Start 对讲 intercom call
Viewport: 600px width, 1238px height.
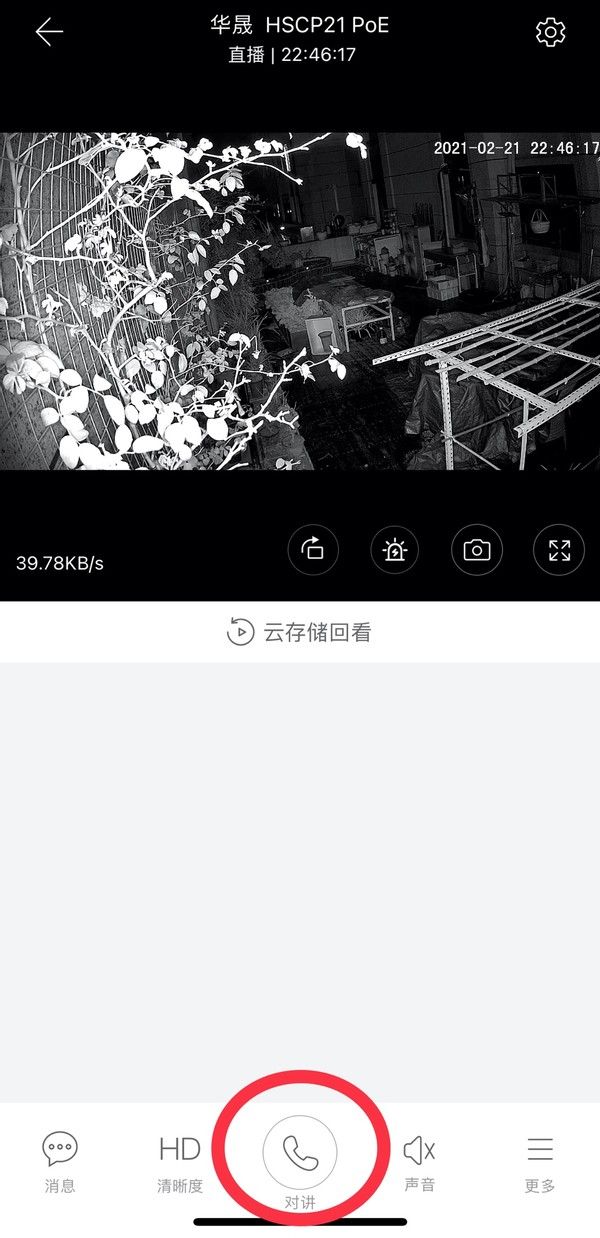click(x=300, y=1155)
